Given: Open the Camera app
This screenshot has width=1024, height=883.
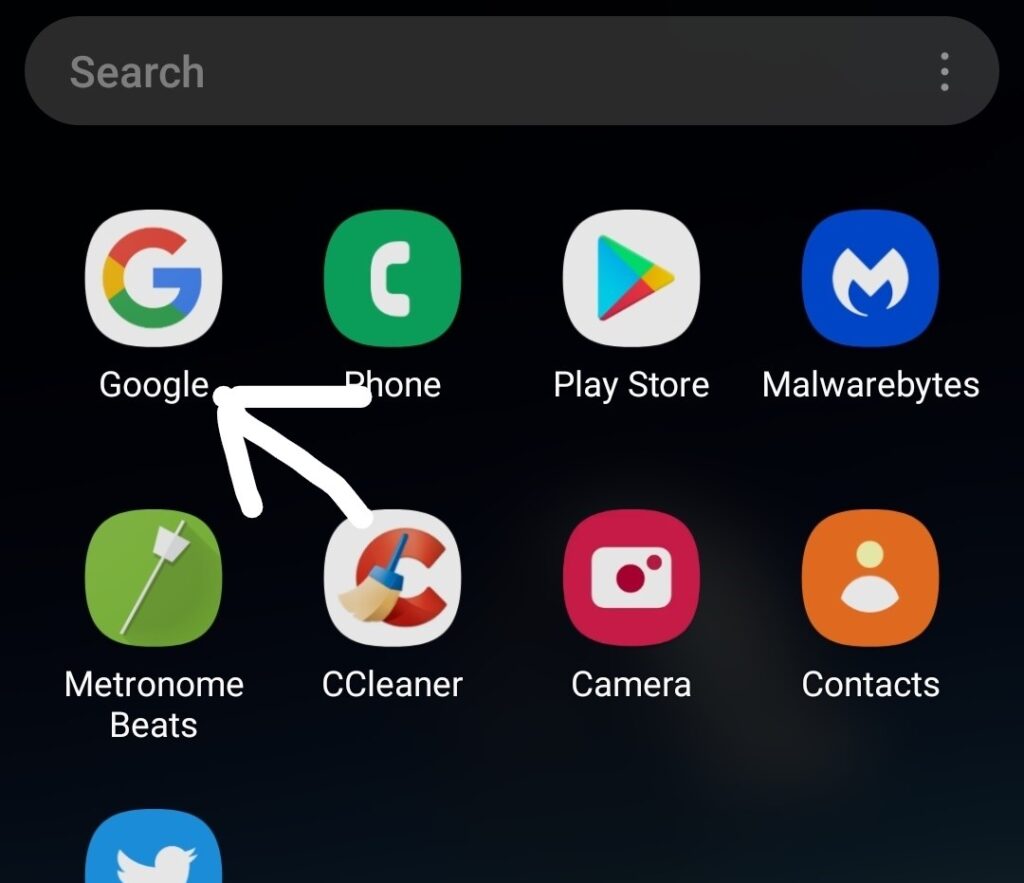Looking at the screenshot, I should pyautogui.click(x=631, y=578).
